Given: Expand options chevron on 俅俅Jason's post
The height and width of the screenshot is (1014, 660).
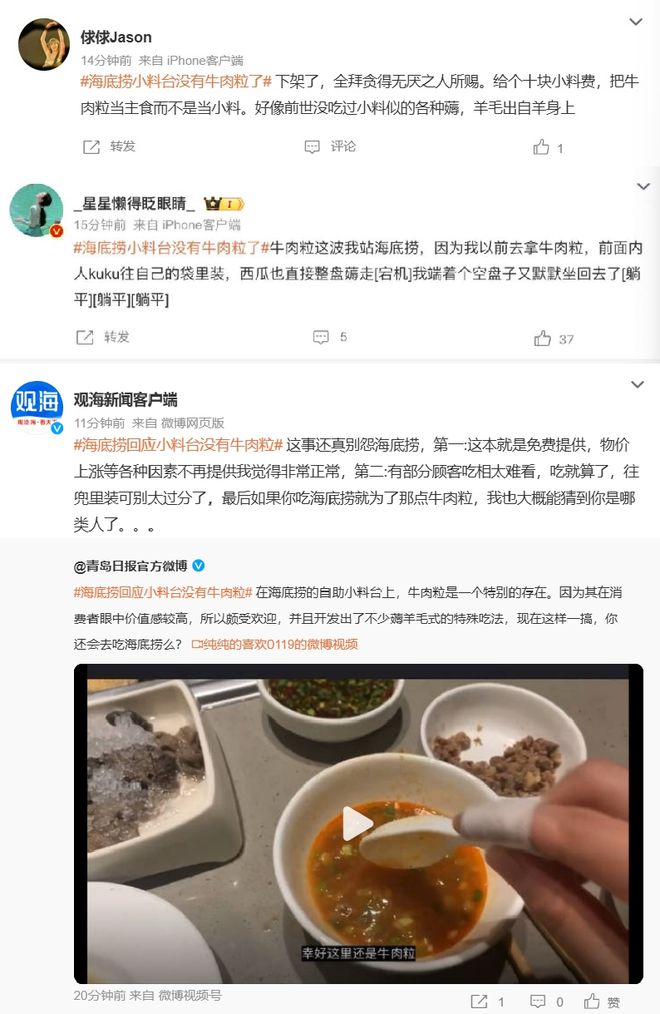Looking at the screenshot, I should coord(635,21).
